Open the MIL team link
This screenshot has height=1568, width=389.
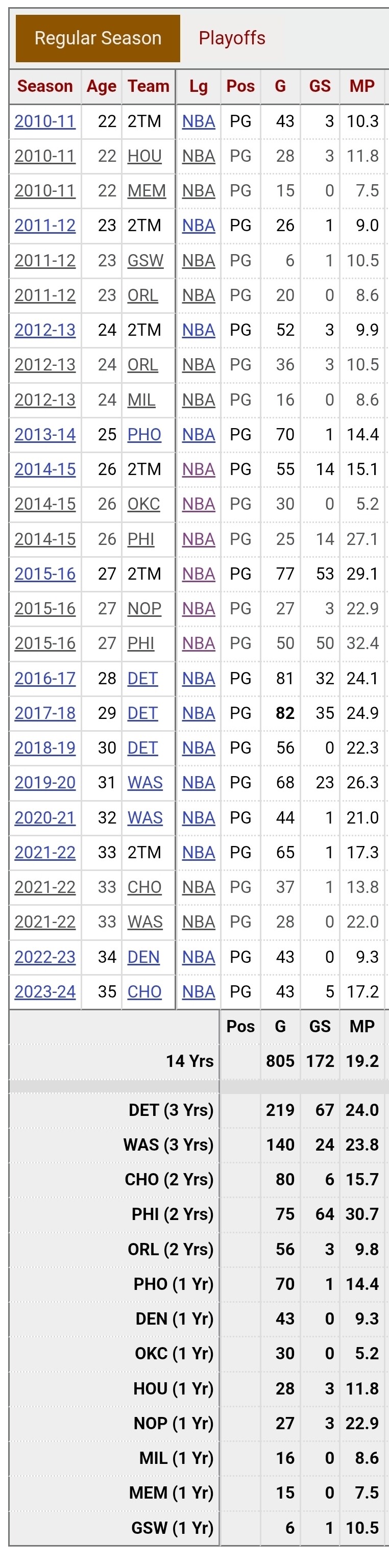[141, 400]
